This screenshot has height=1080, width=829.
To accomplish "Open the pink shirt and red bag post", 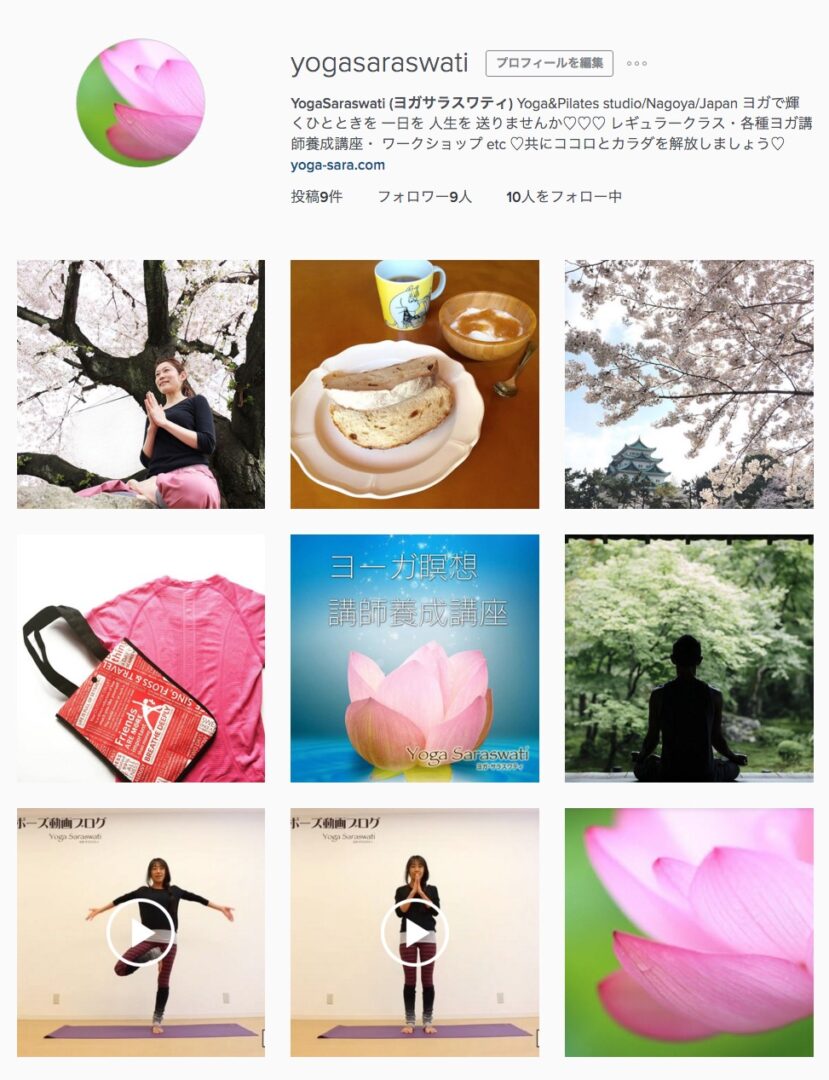I will click(x=141, y=658).
